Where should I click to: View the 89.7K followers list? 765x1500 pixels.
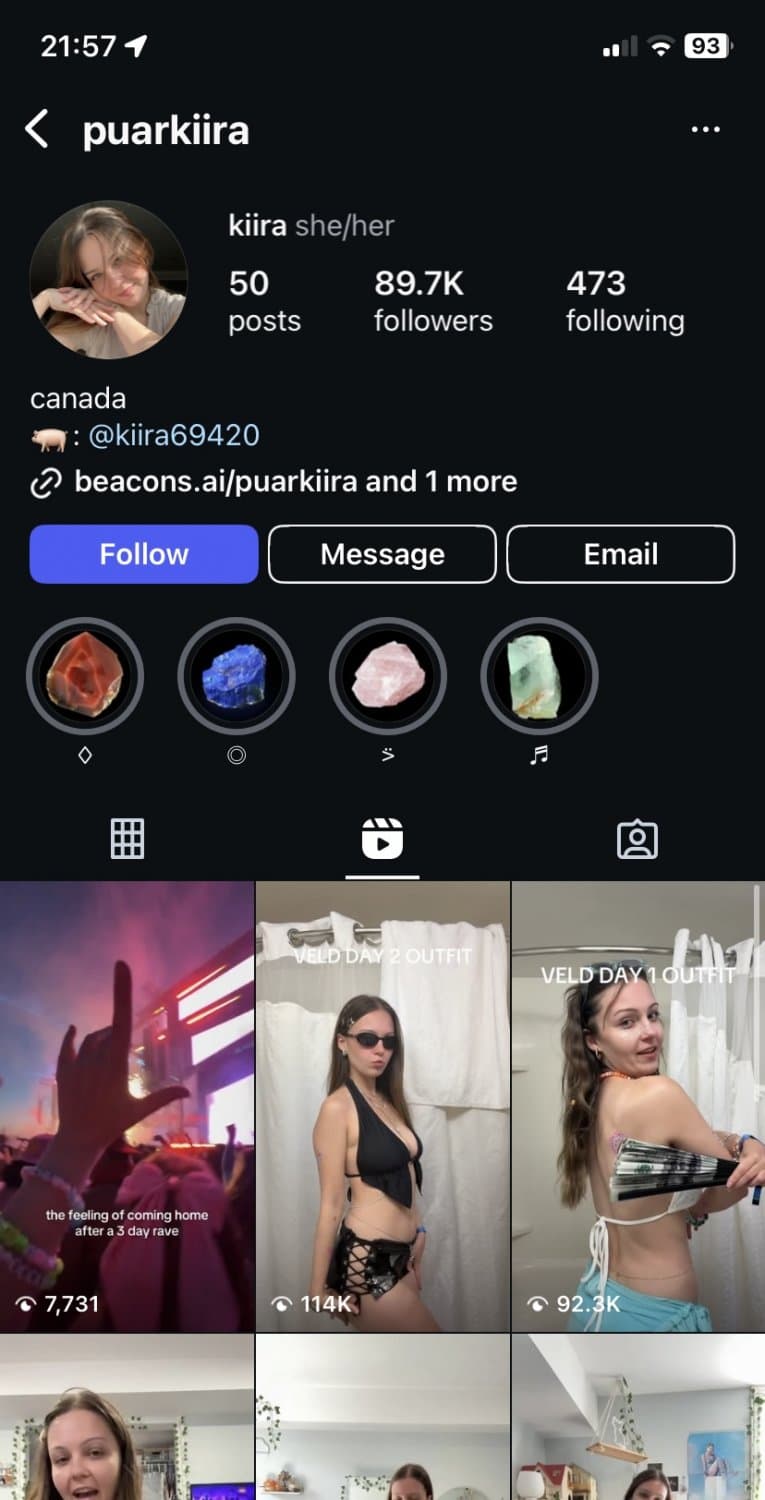(x=433, y=300)
